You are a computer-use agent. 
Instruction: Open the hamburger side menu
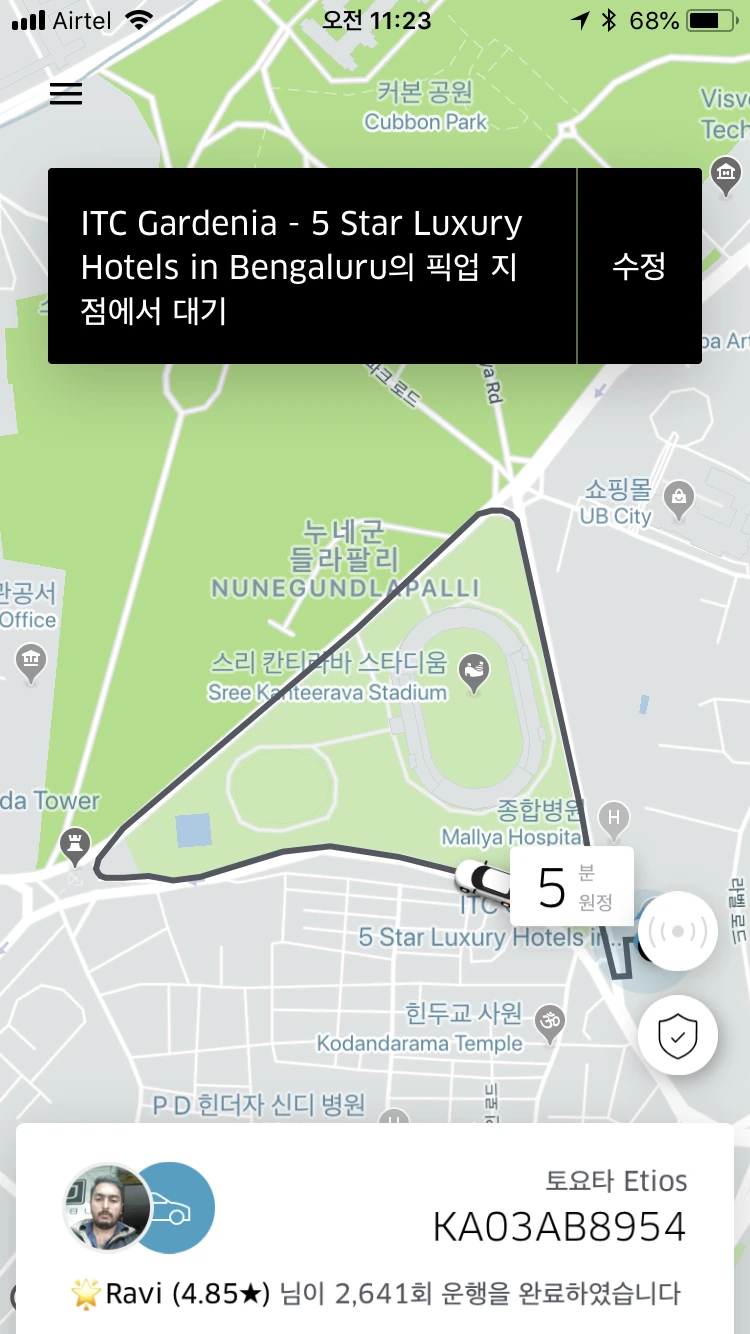(x=66, y=94)
